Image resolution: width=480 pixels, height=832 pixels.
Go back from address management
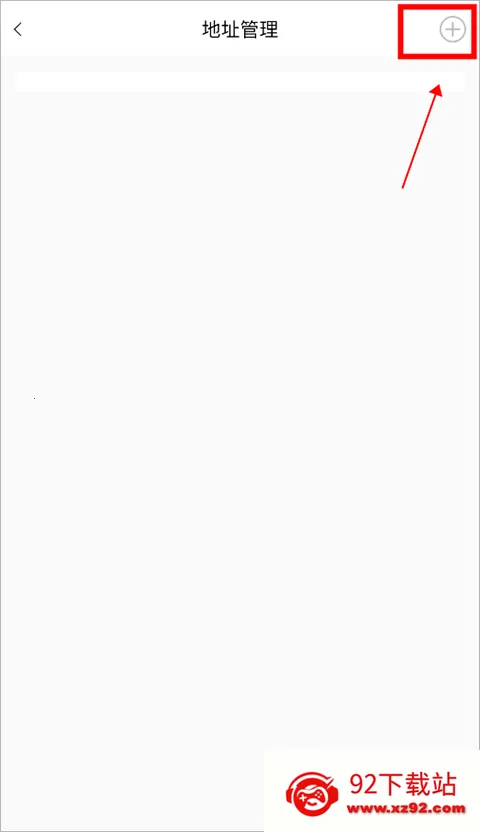tap(18, 29)
